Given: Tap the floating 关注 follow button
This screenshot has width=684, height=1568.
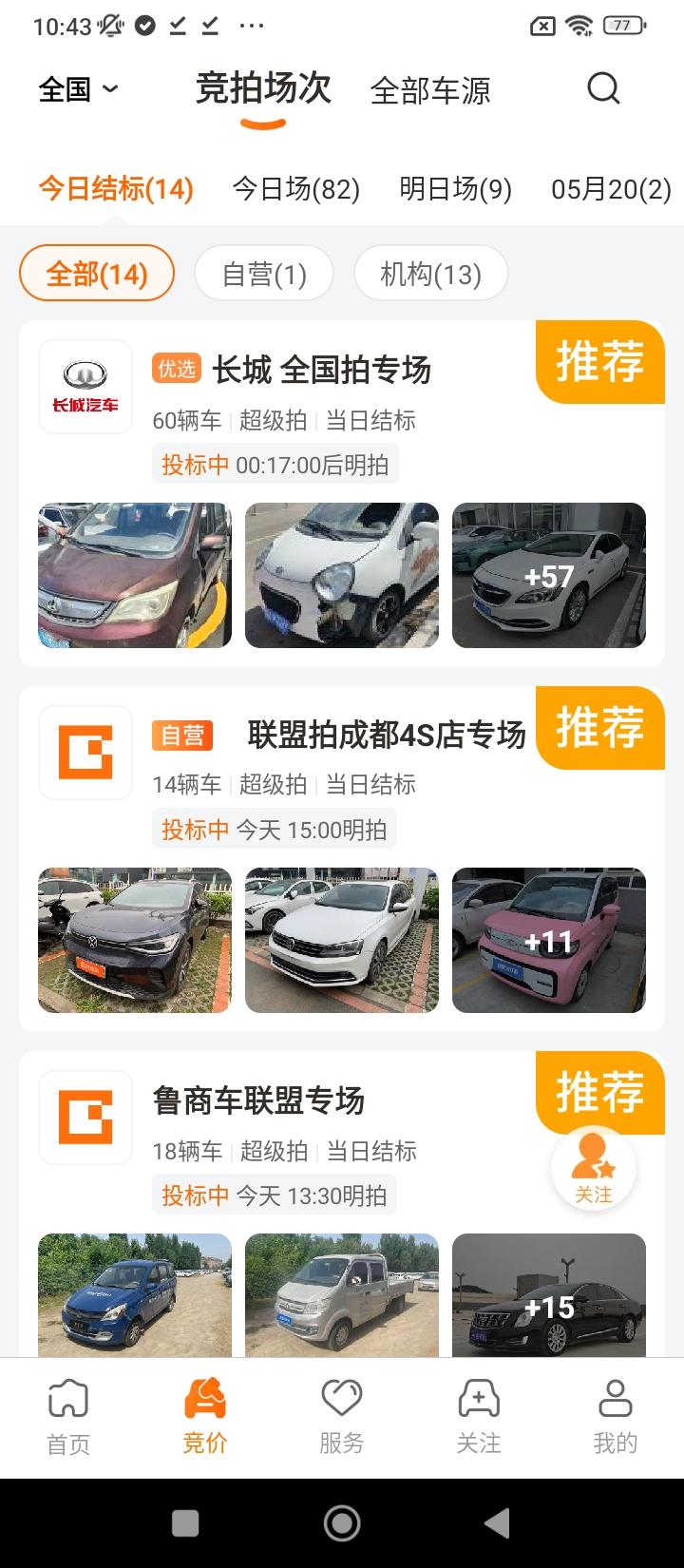Looking at the screenshot, I should [593, 1167].
